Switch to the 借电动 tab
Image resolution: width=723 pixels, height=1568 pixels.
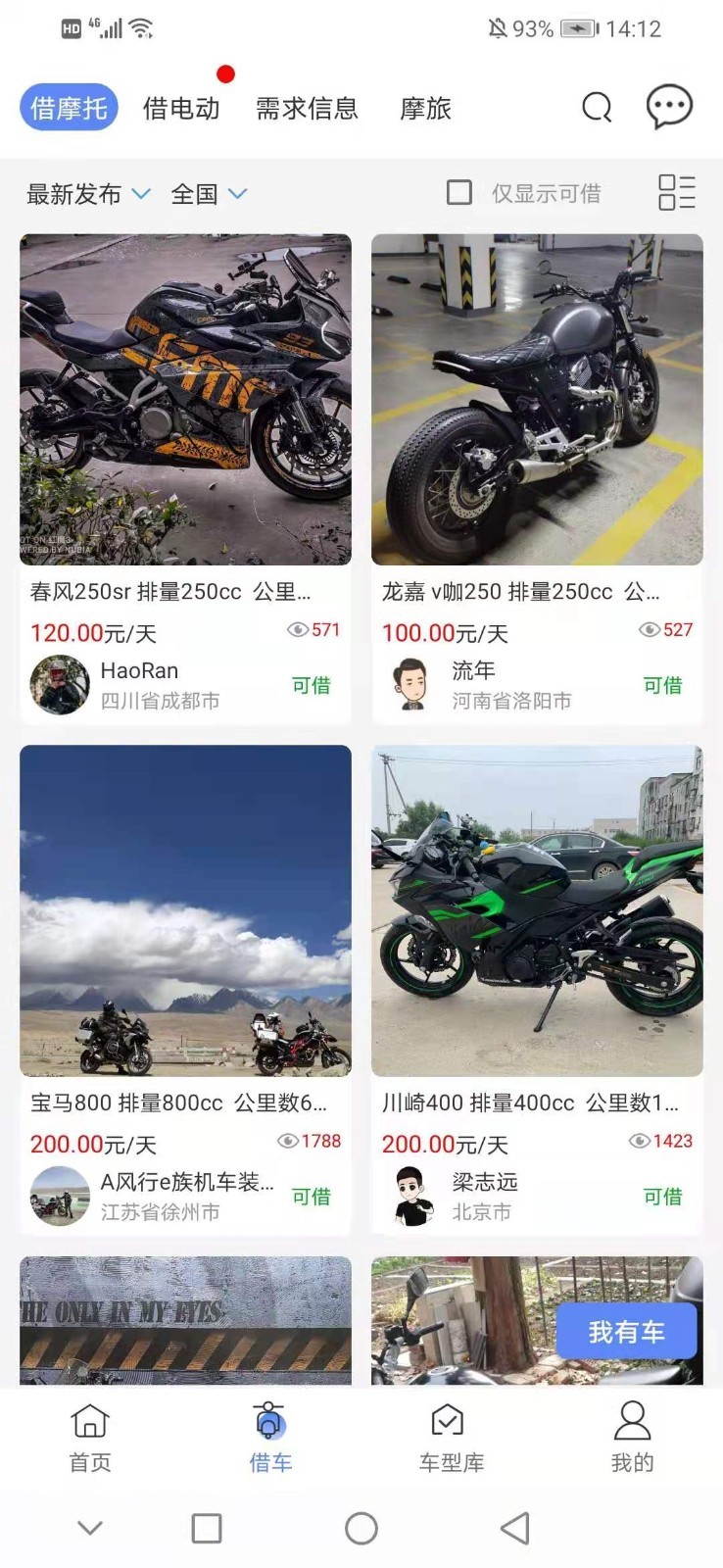point(180,108)
